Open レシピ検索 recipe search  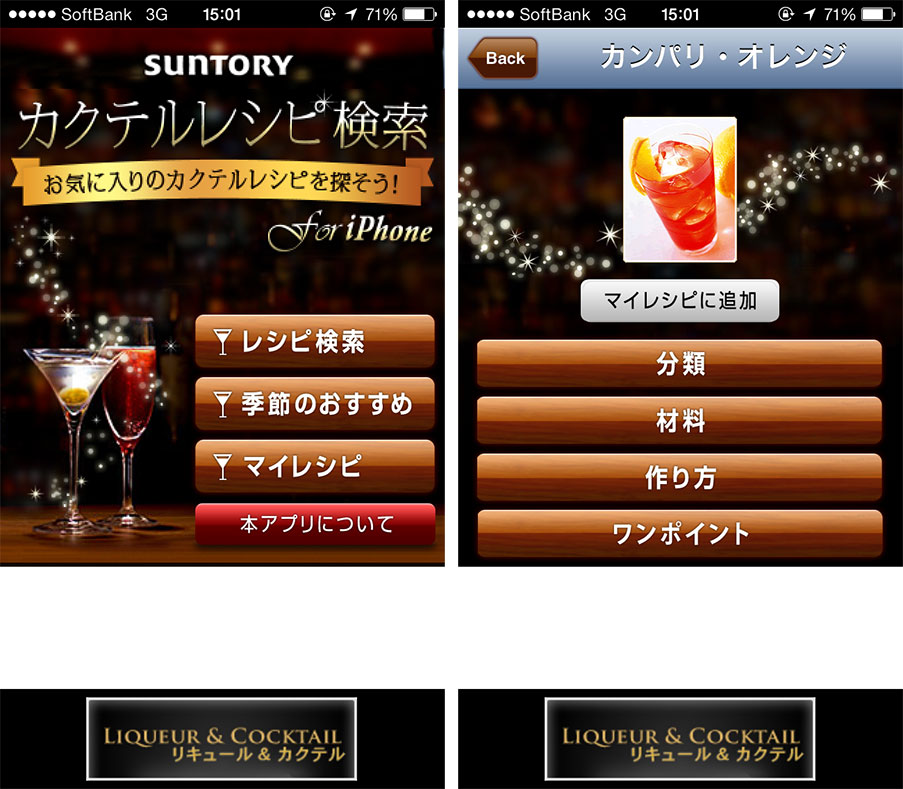tap(315, 342)
